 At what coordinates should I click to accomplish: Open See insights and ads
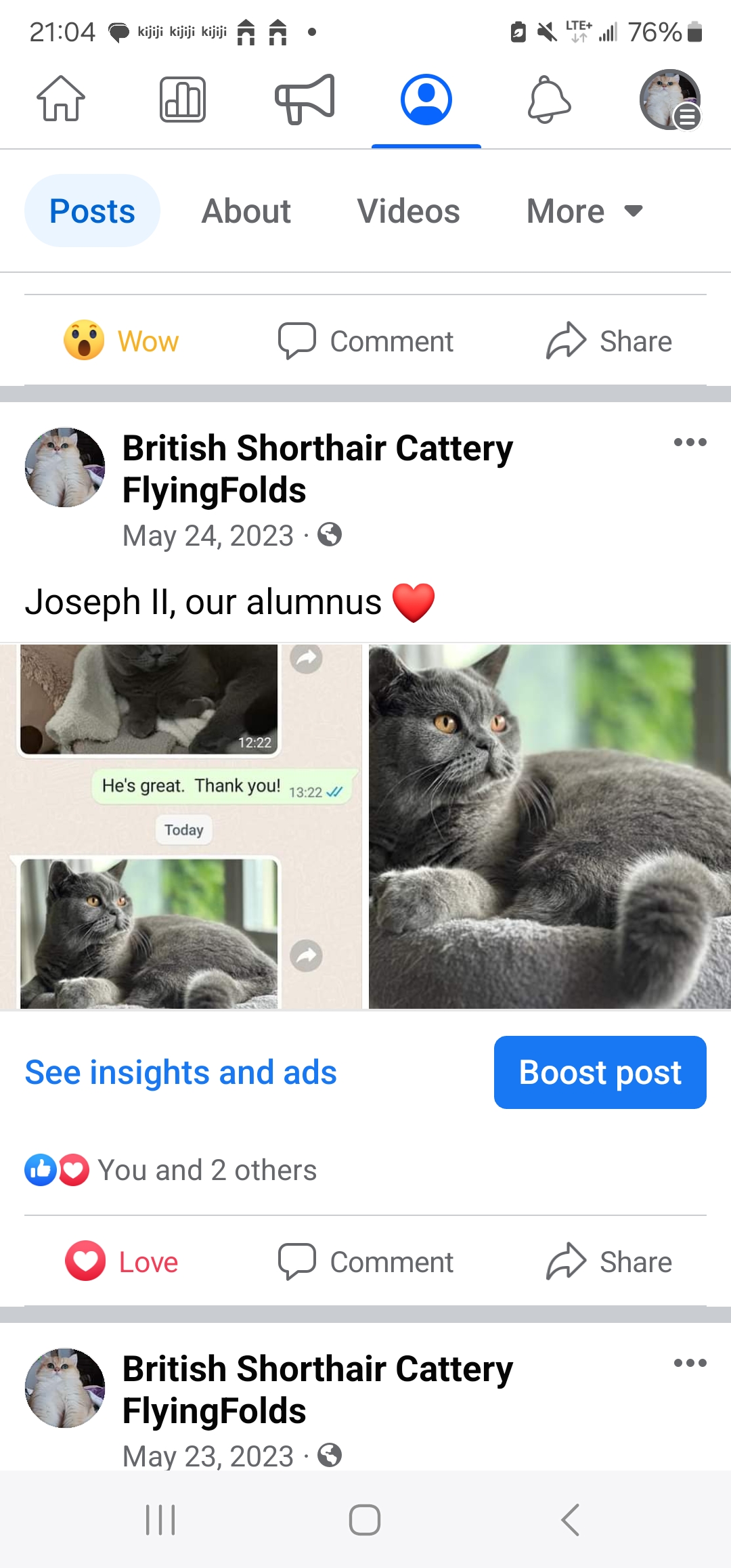click(x=181, y=1072)
